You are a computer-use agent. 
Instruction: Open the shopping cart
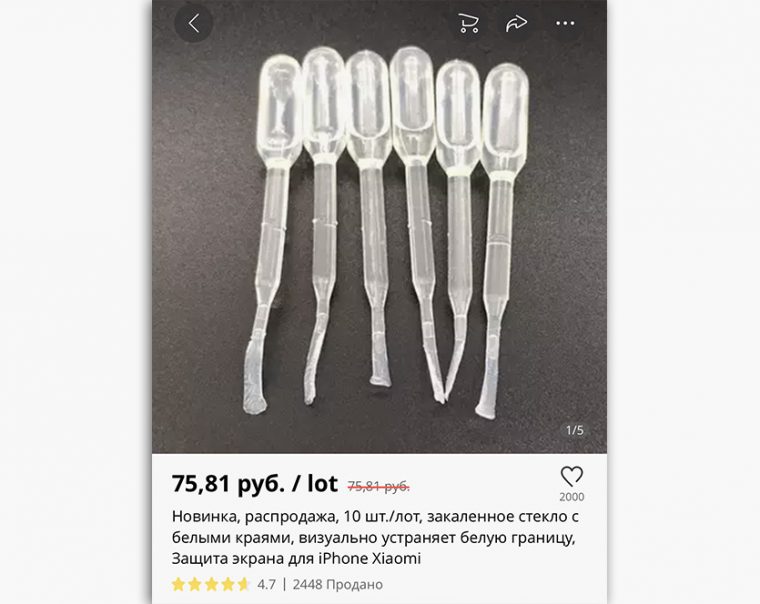pyautogui.click(x=468, y=23)
